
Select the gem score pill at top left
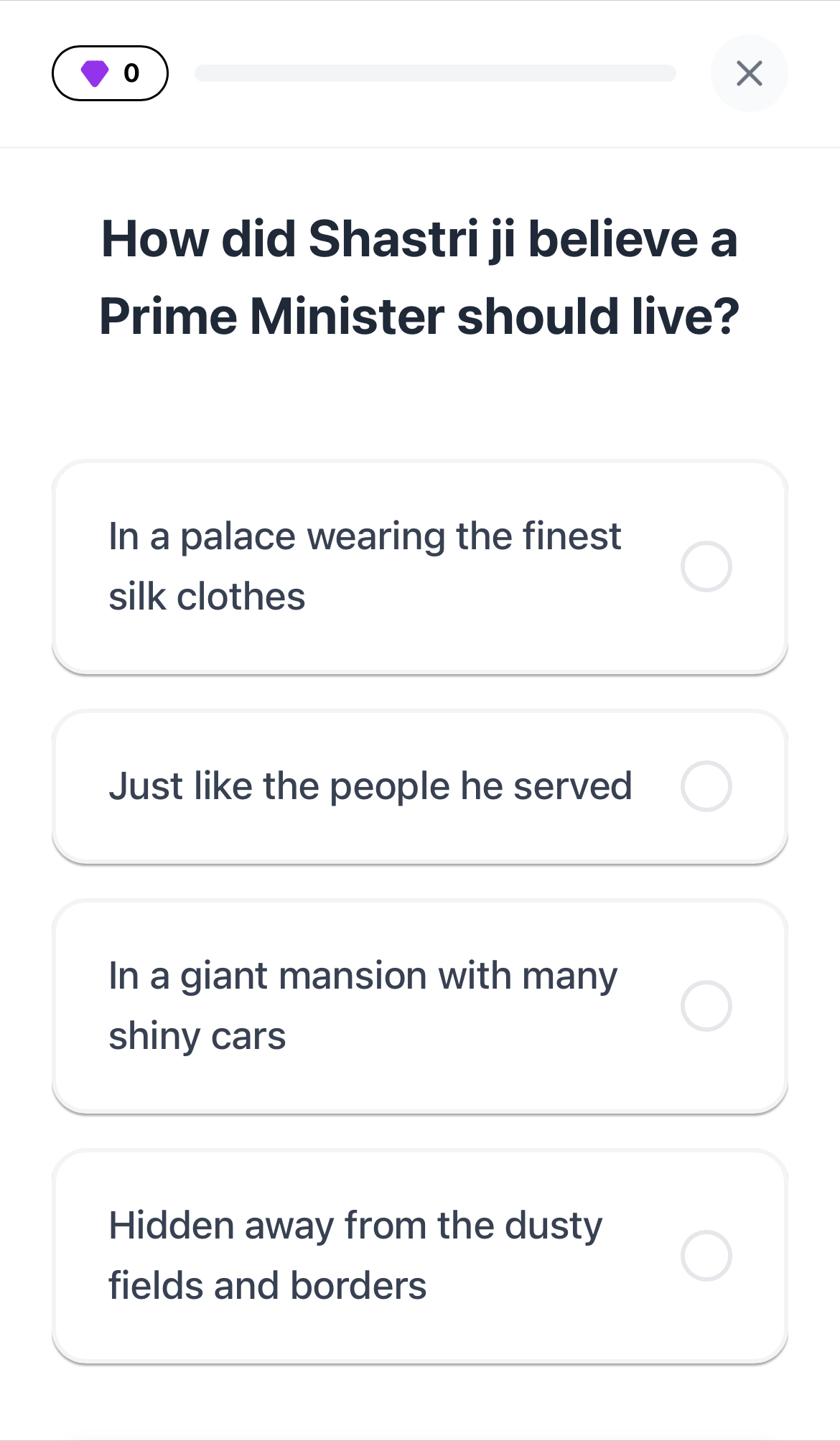tap(111, 73)
